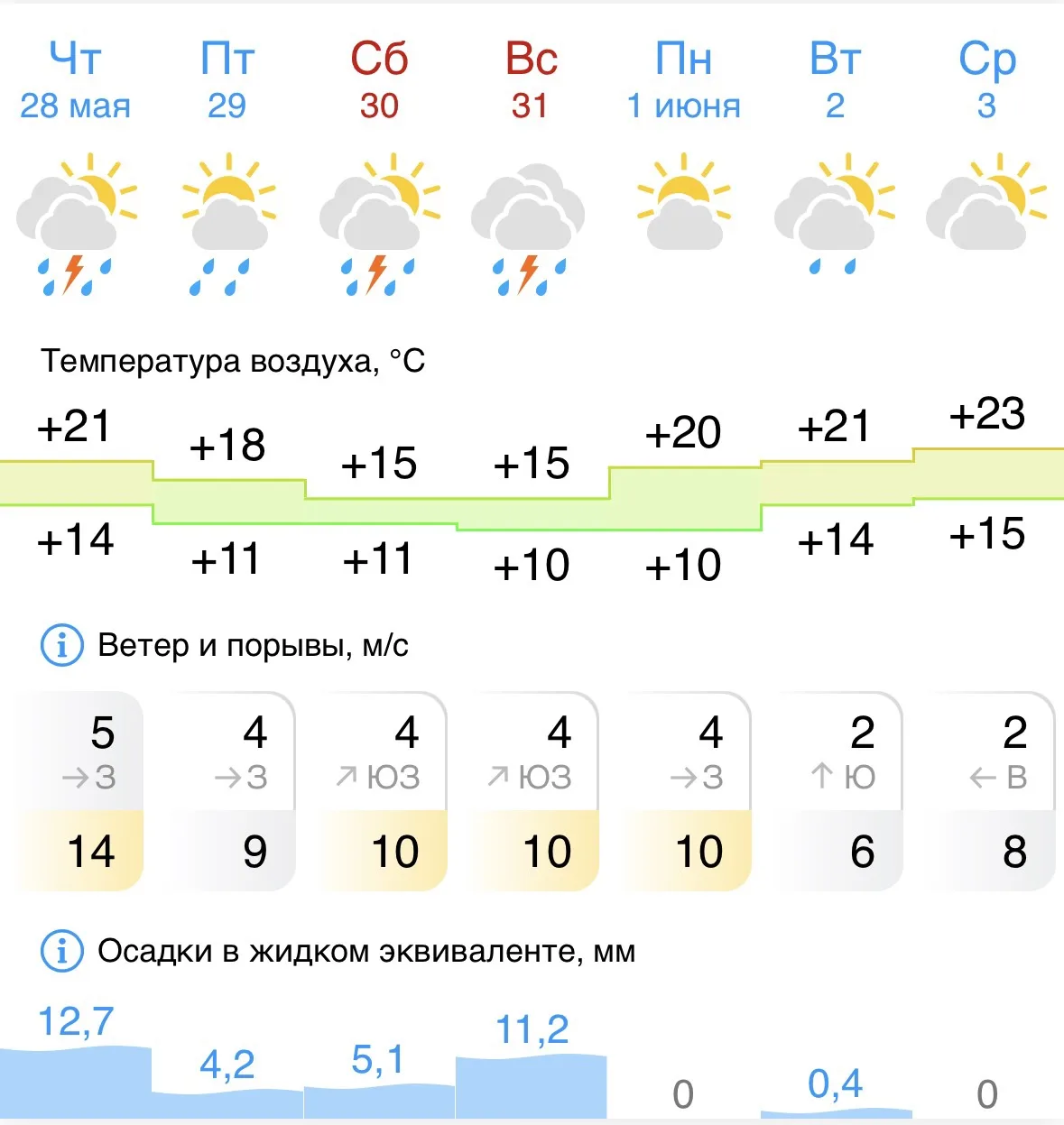1064x1125 pixels.
Task: Select the Чт 28 мая day
Action: (76, 81)
